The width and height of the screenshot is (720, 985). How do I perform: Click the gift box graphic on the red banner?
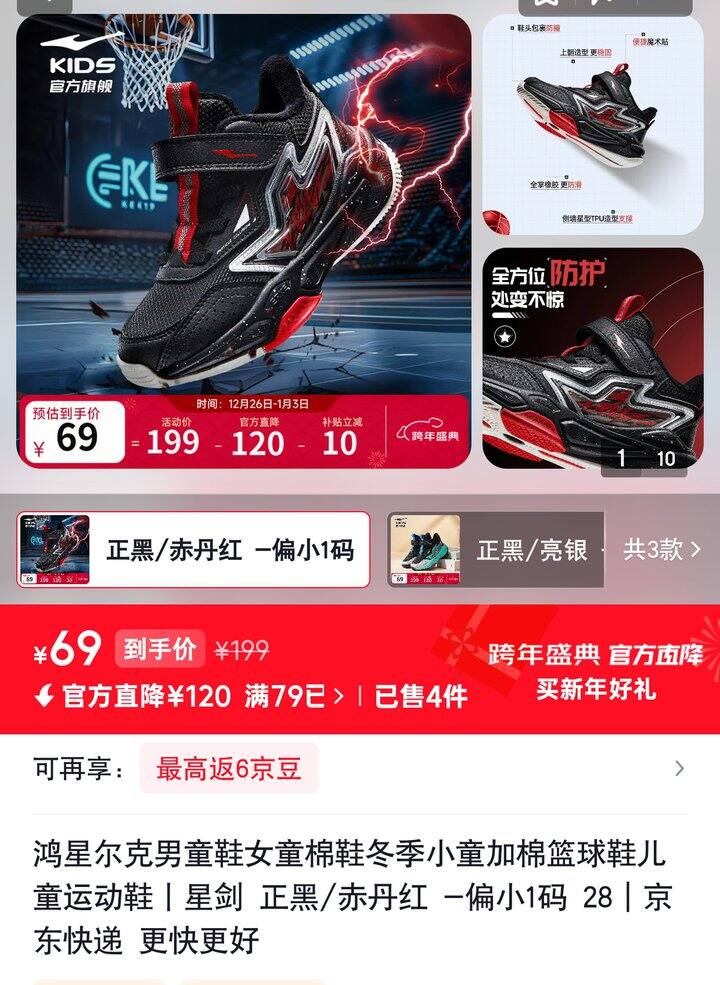[465, 650]
